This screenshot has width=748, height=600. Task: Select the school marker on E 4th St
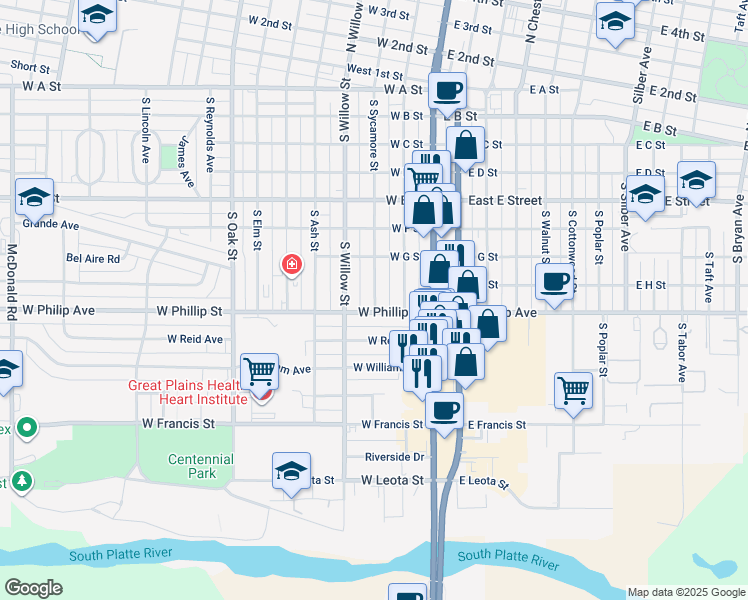tap(615, 20)
